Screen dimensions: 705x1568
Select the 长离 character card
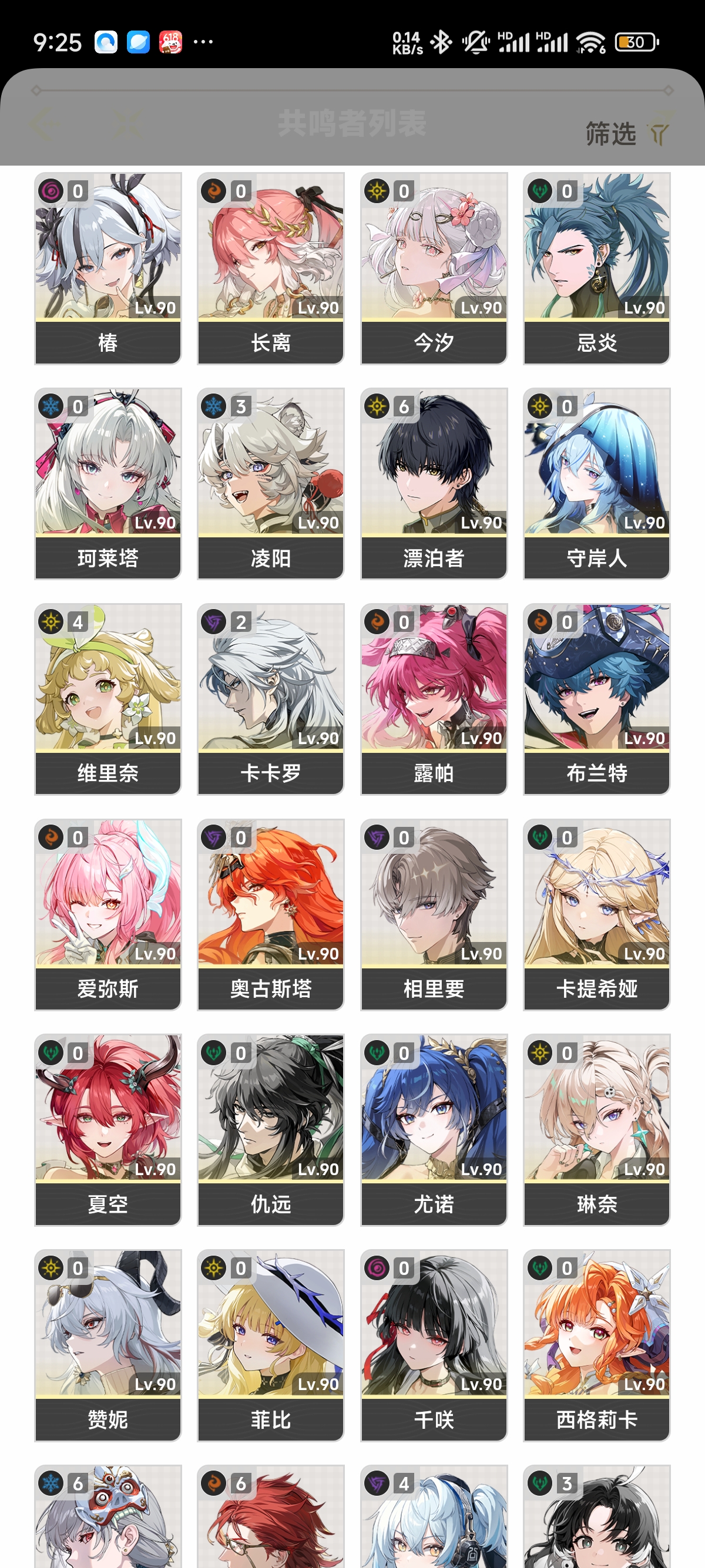[x=271, y=268]
